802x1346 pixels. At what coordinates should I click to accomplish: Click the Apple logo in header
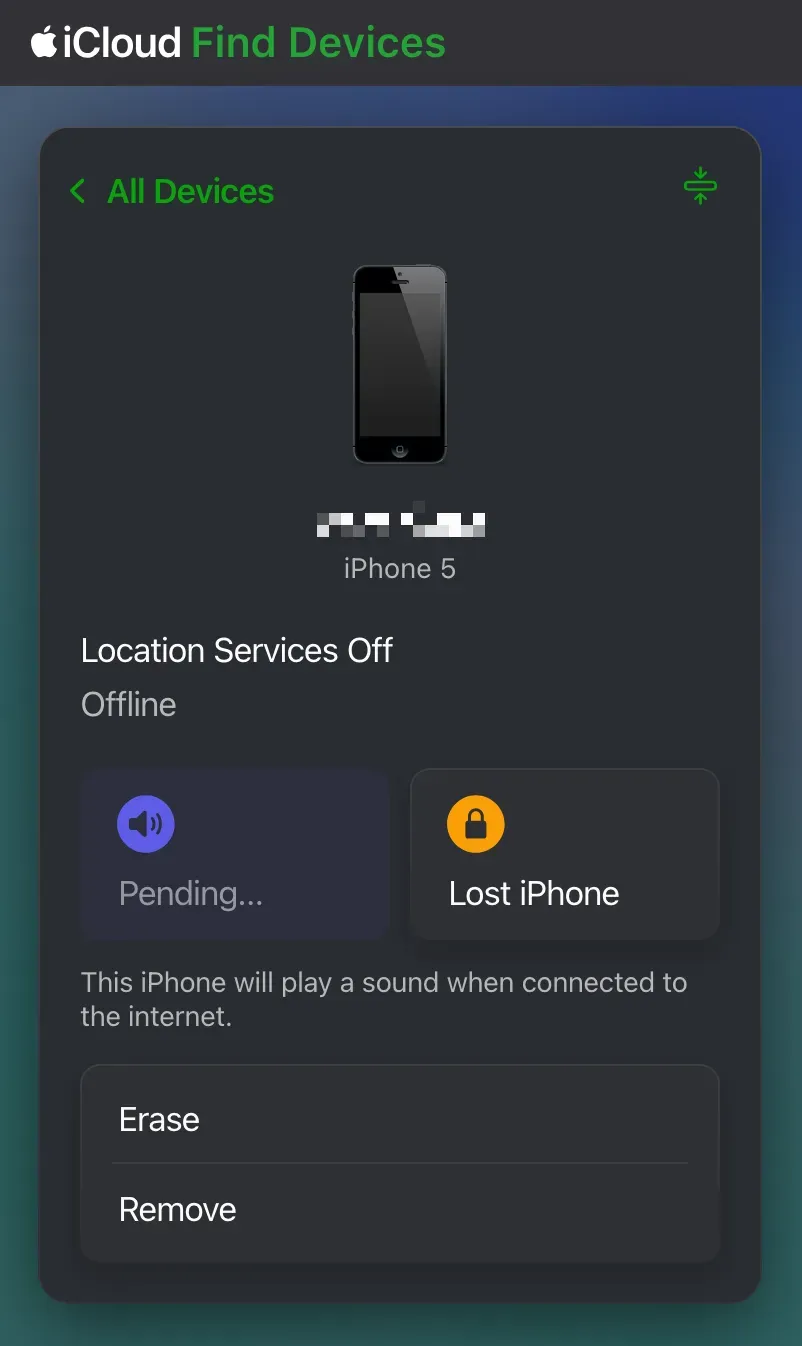tap(44, 42)
